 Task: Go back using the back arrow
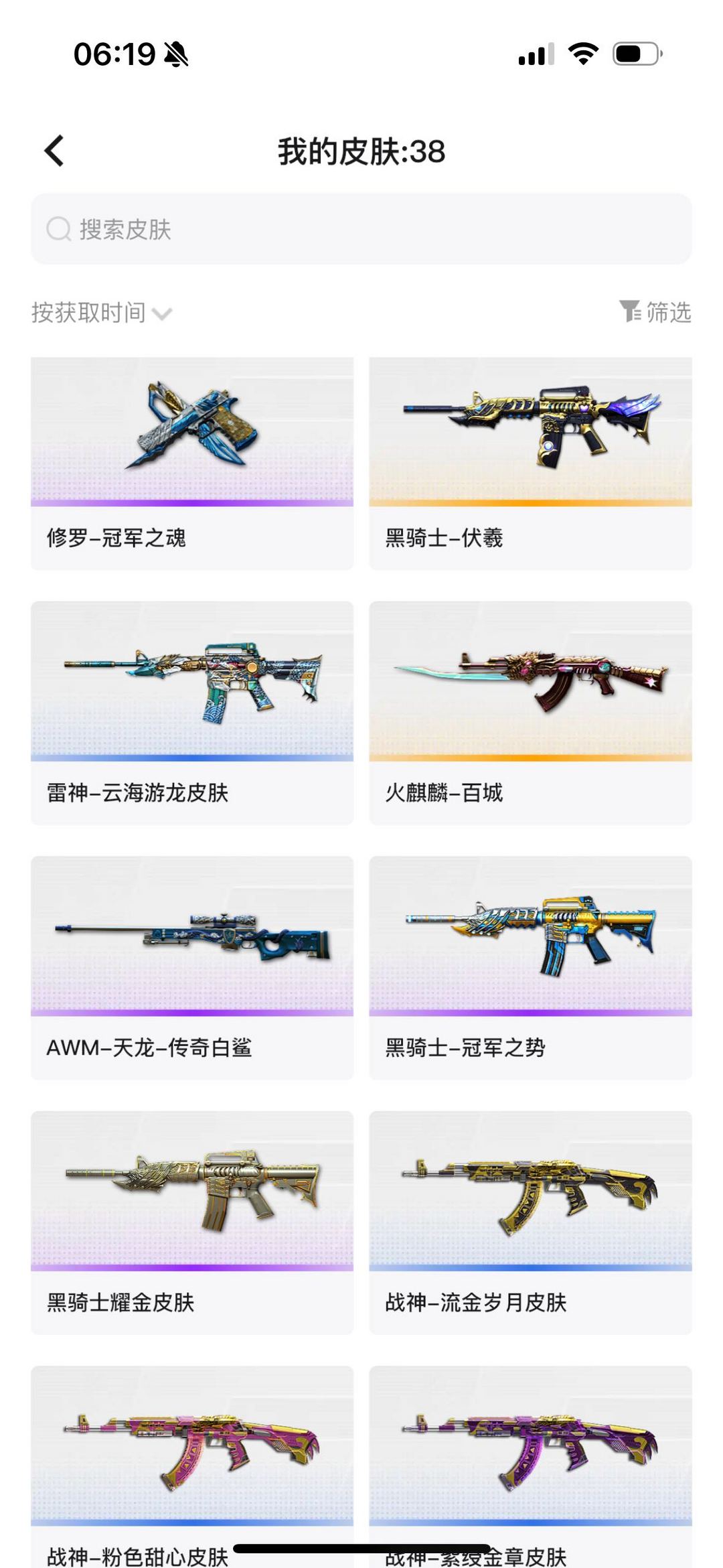click(55, 151)
